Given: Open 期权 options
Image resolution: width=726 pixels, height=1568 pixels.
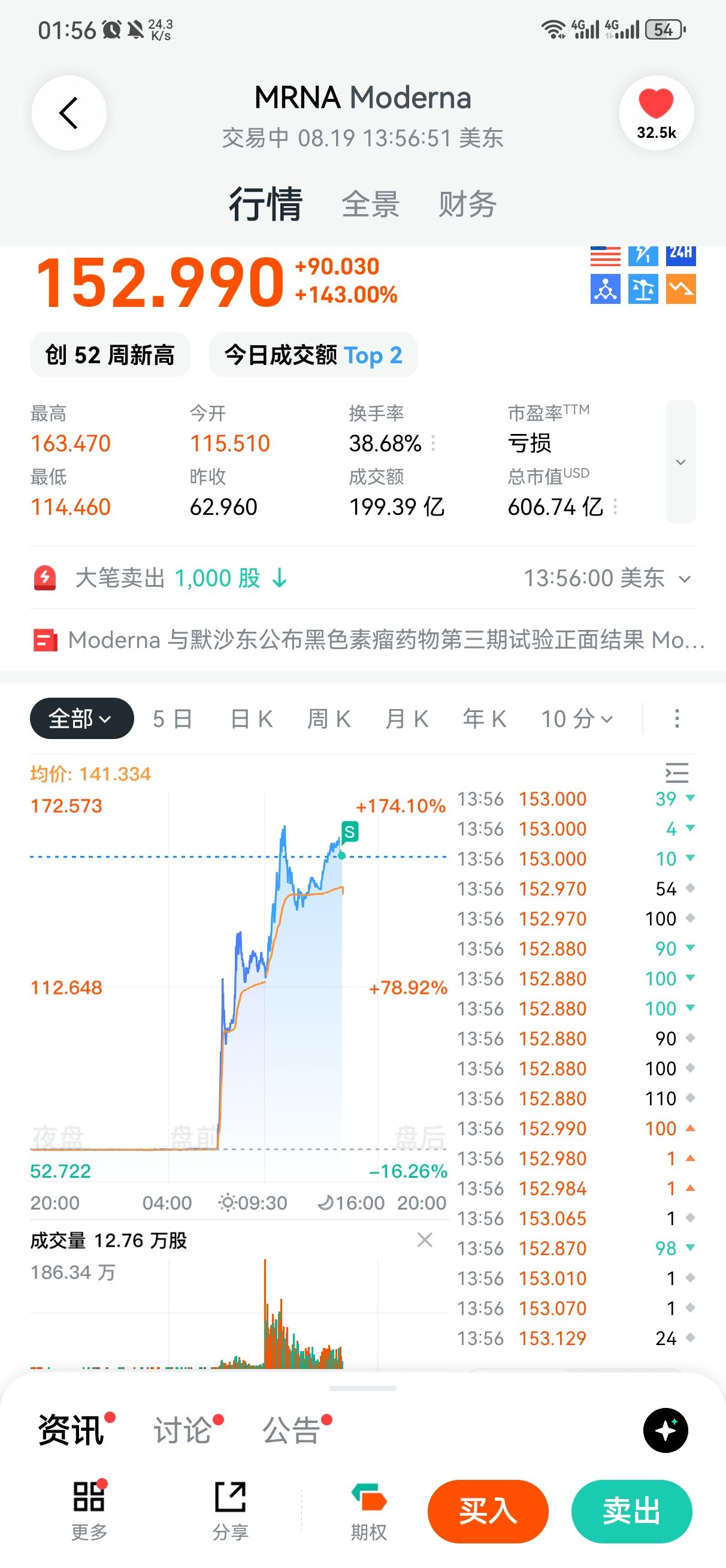Looking at the screenshot, I should (369, 1510).
